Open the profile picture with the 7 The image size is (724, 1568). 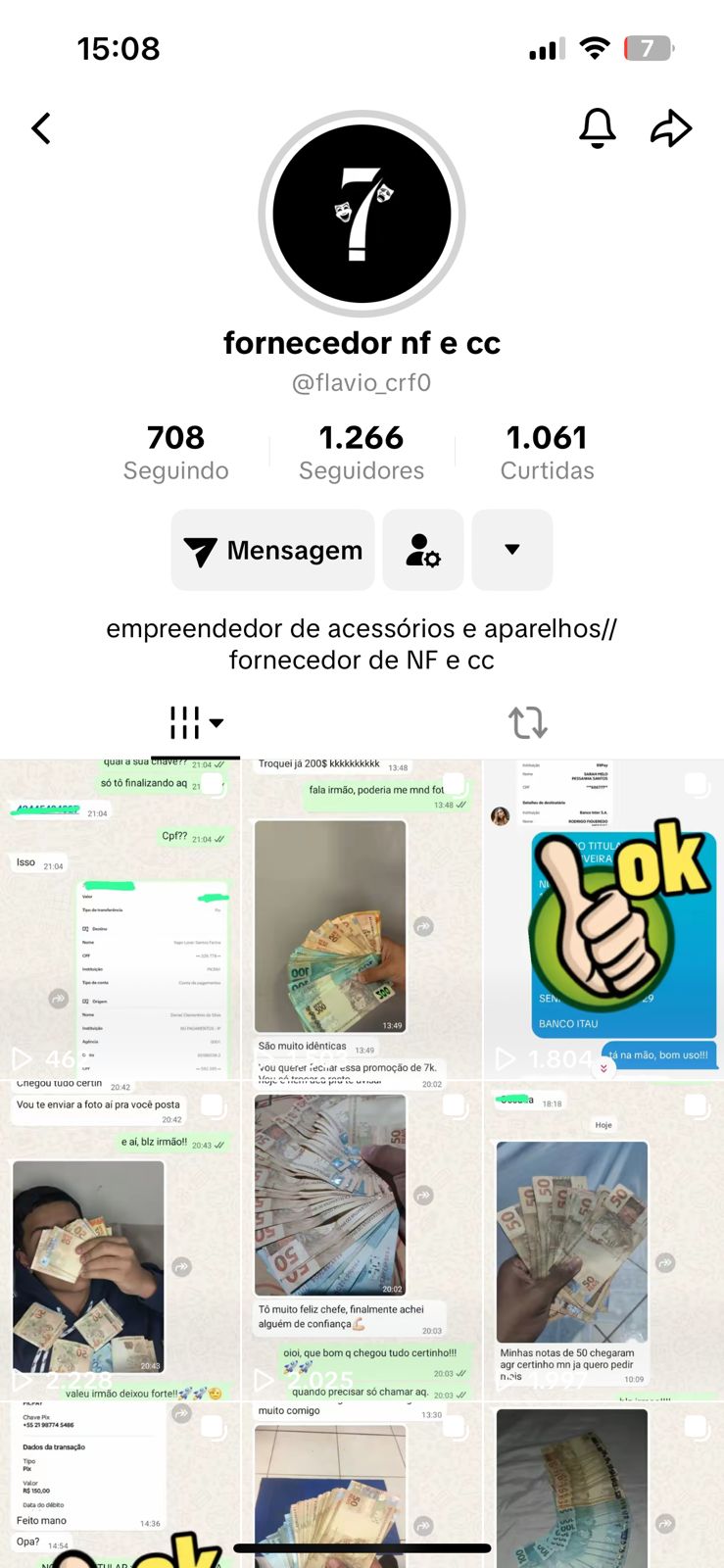click(x=362, y=214)
